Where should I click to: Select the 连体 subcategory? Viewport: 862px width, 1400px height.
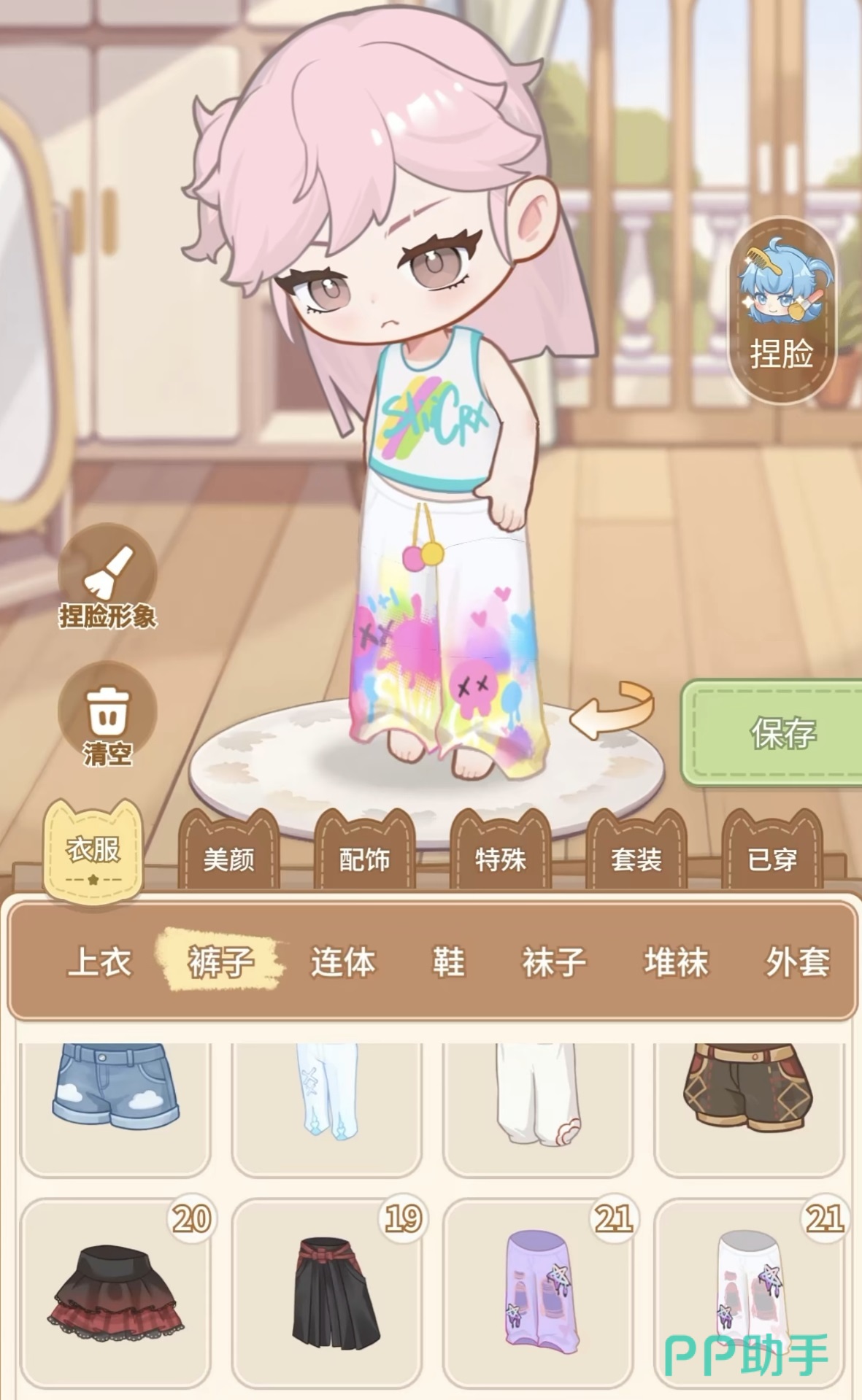tap(343, 962)
